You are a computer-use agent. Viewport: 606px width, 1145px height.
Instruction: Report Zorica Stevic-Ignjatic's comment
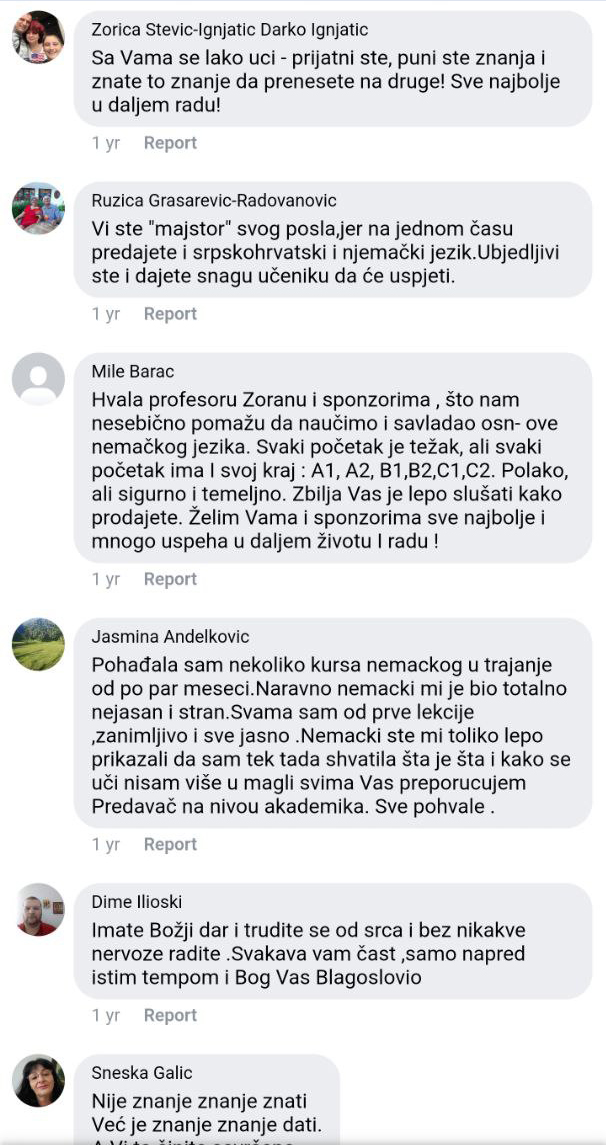[x=170, y=143]
